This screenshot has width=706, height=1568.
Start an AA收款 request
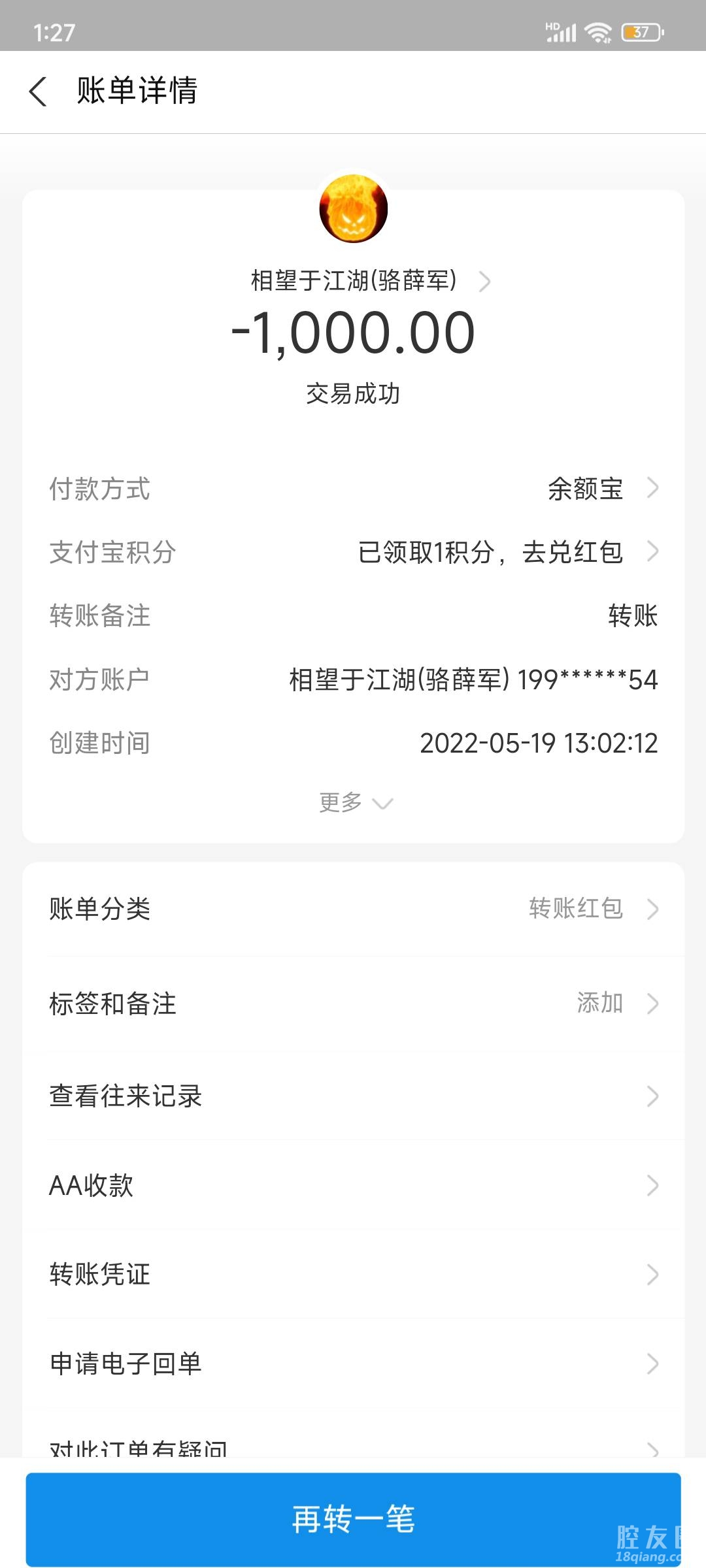[353, 1185]
